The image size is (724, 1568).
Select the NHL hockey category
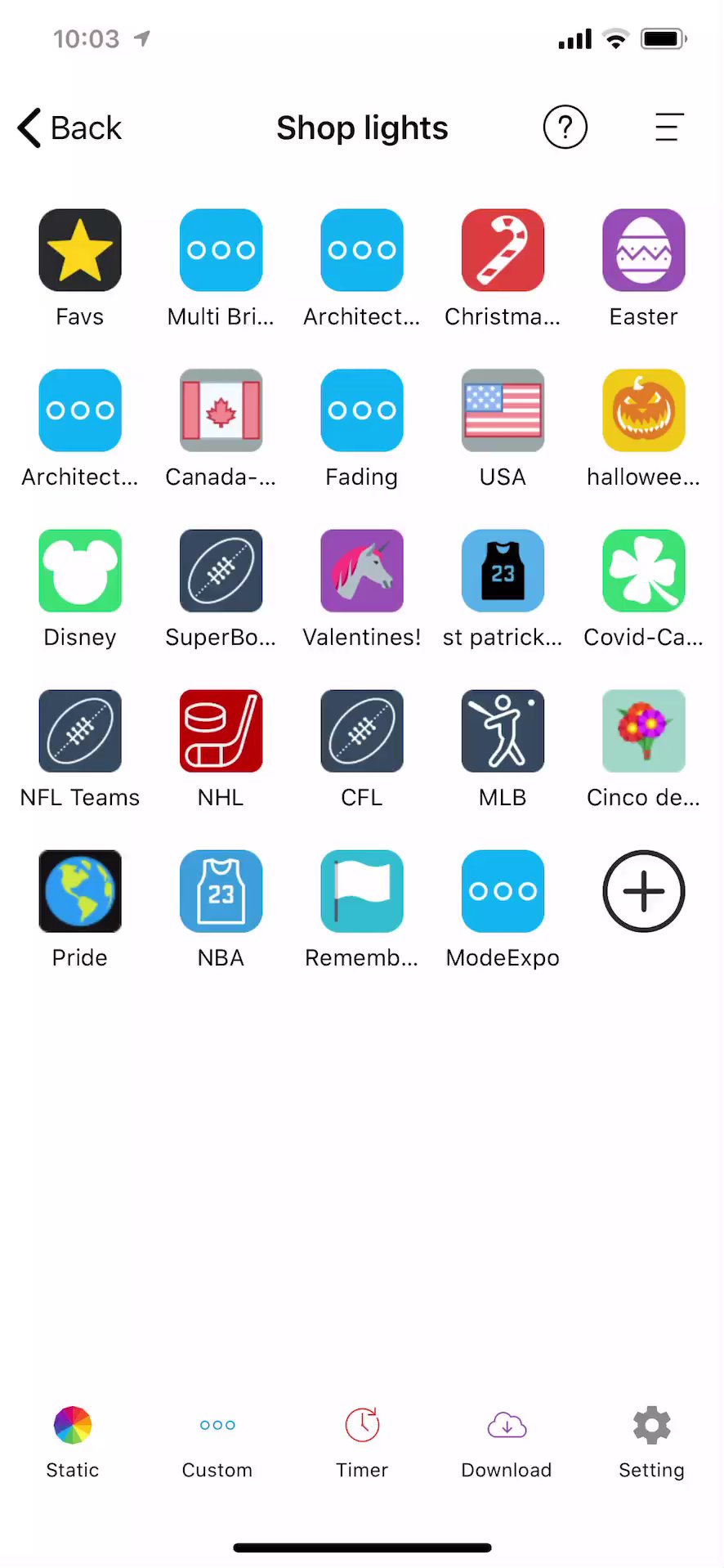221,732
